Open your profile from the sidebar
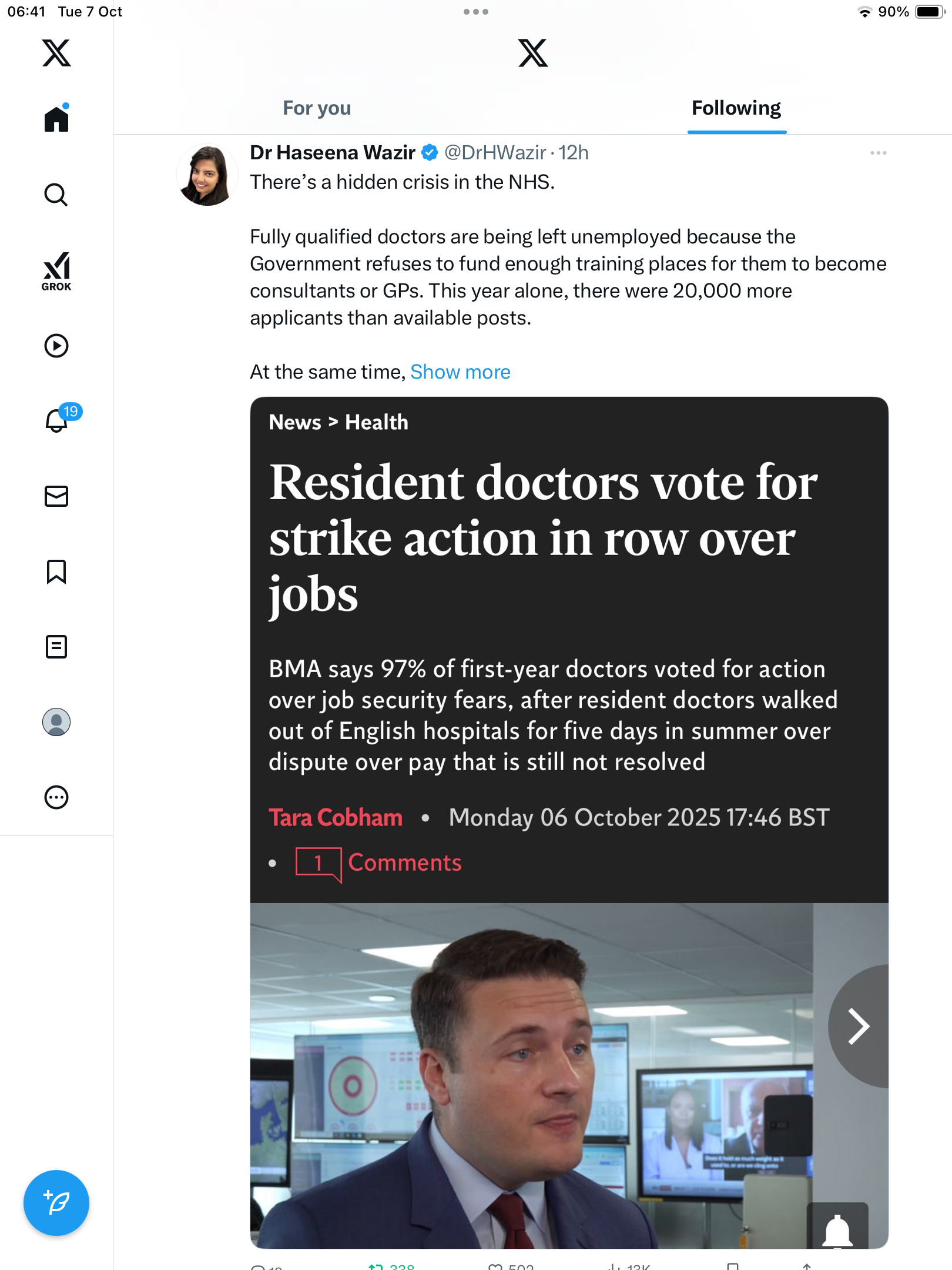This screenshot has width=952, height=1270. [x=56, y=722]
